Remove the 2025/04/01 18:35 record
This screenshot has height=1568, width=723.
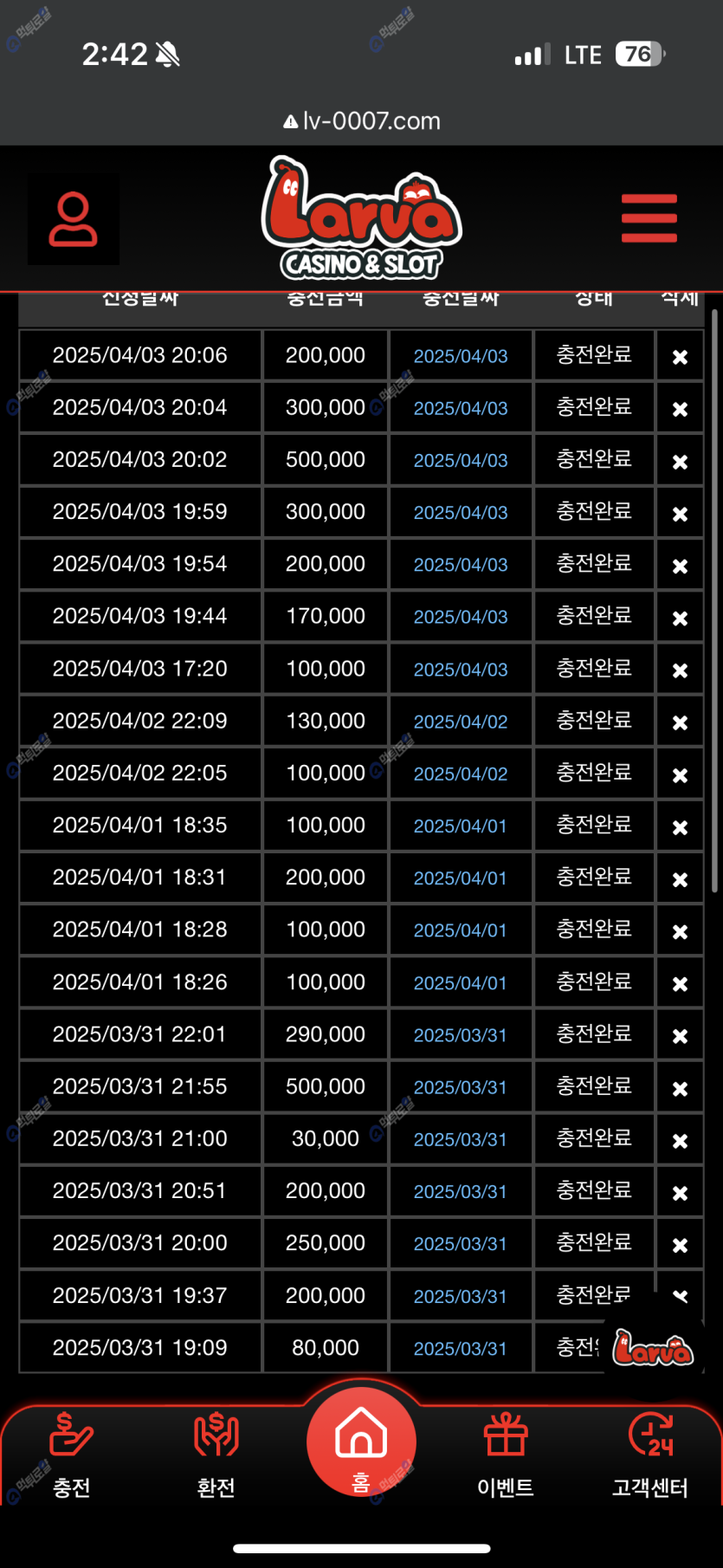[681, 827]
